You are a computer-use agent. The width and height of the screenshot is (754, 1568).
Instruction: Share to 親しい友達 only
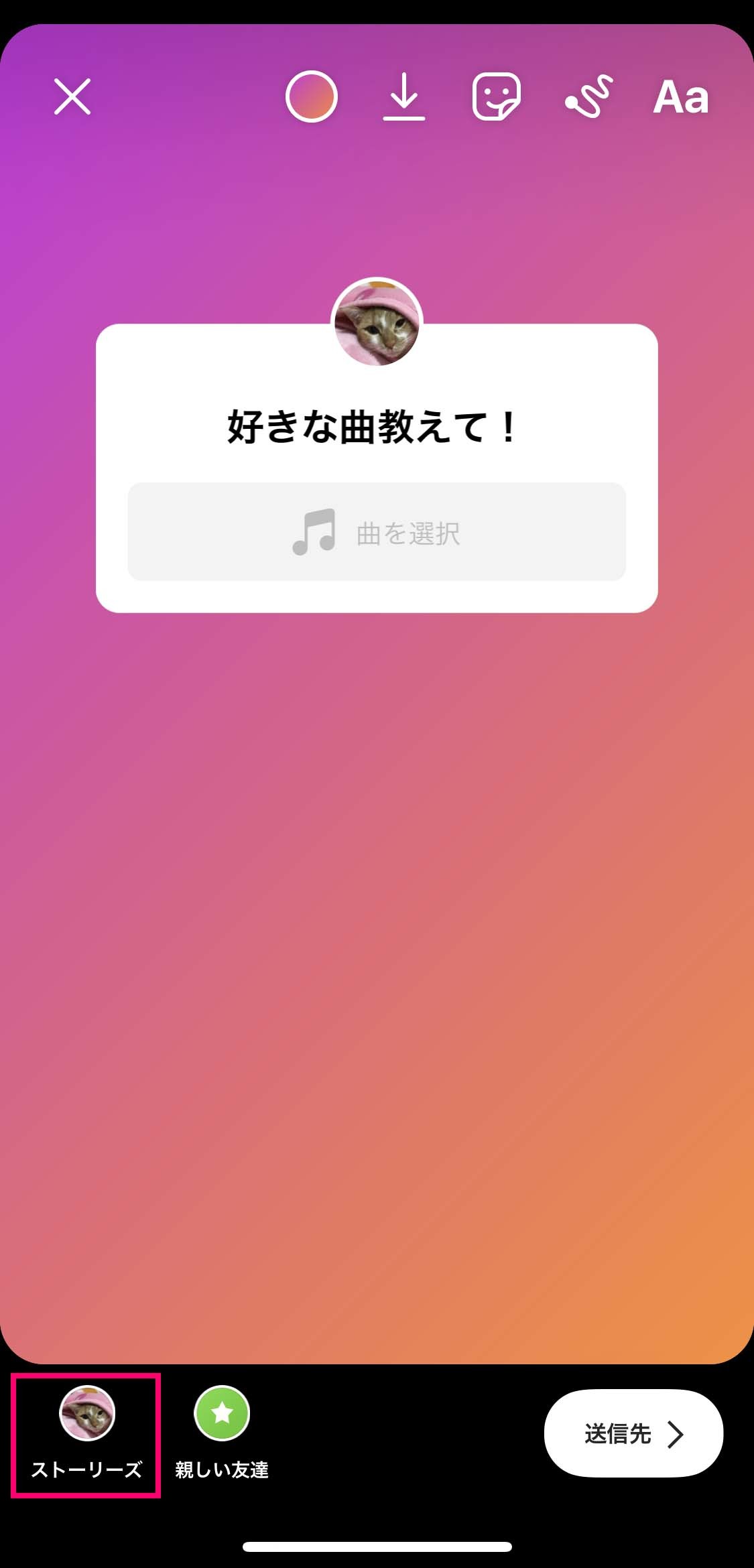(x=222, y=1435)
